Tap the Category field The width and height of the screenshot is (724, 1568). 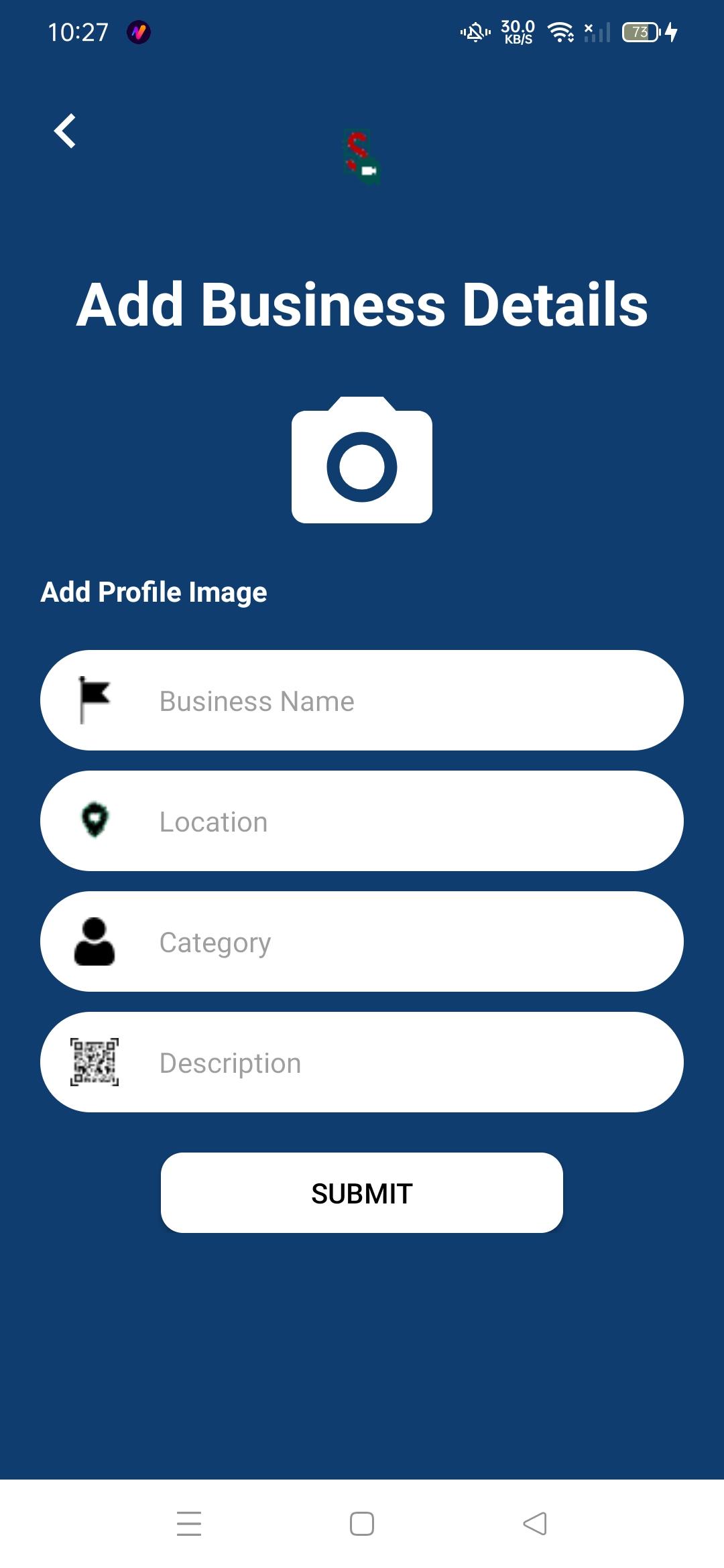pos(362,941)
